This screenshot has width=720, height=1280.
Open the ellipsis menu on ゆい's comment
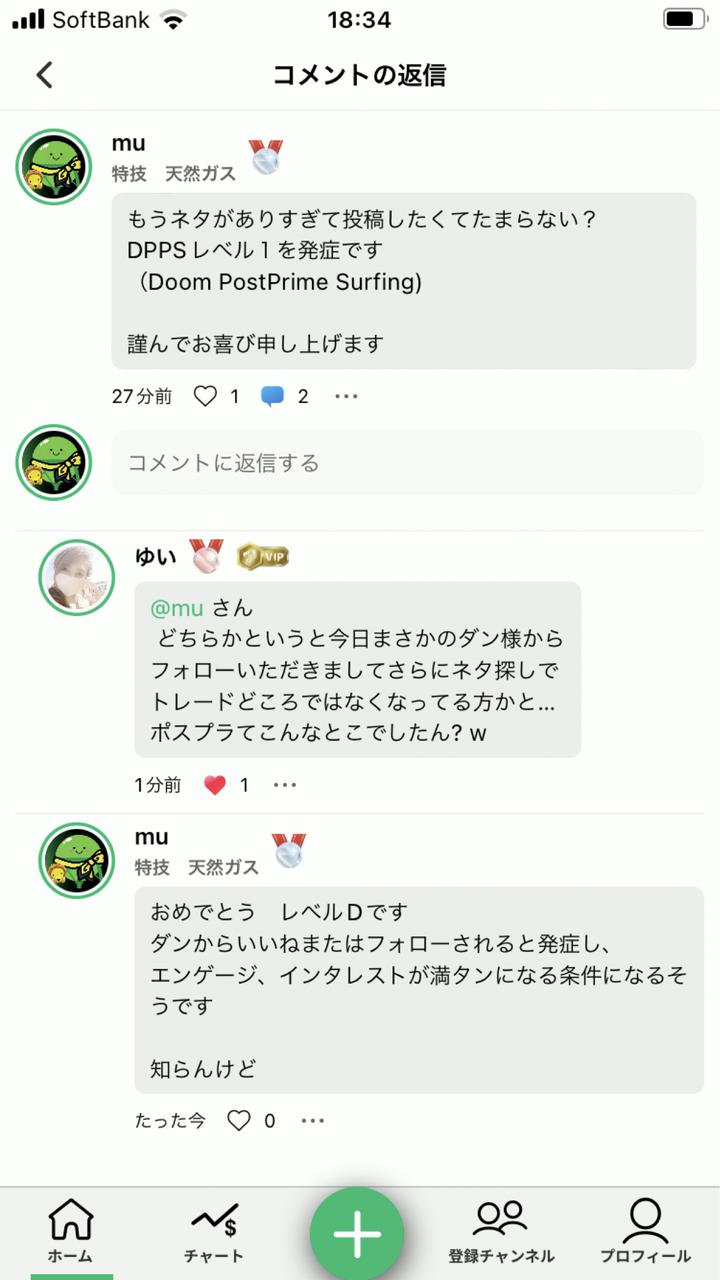[284, 784]
